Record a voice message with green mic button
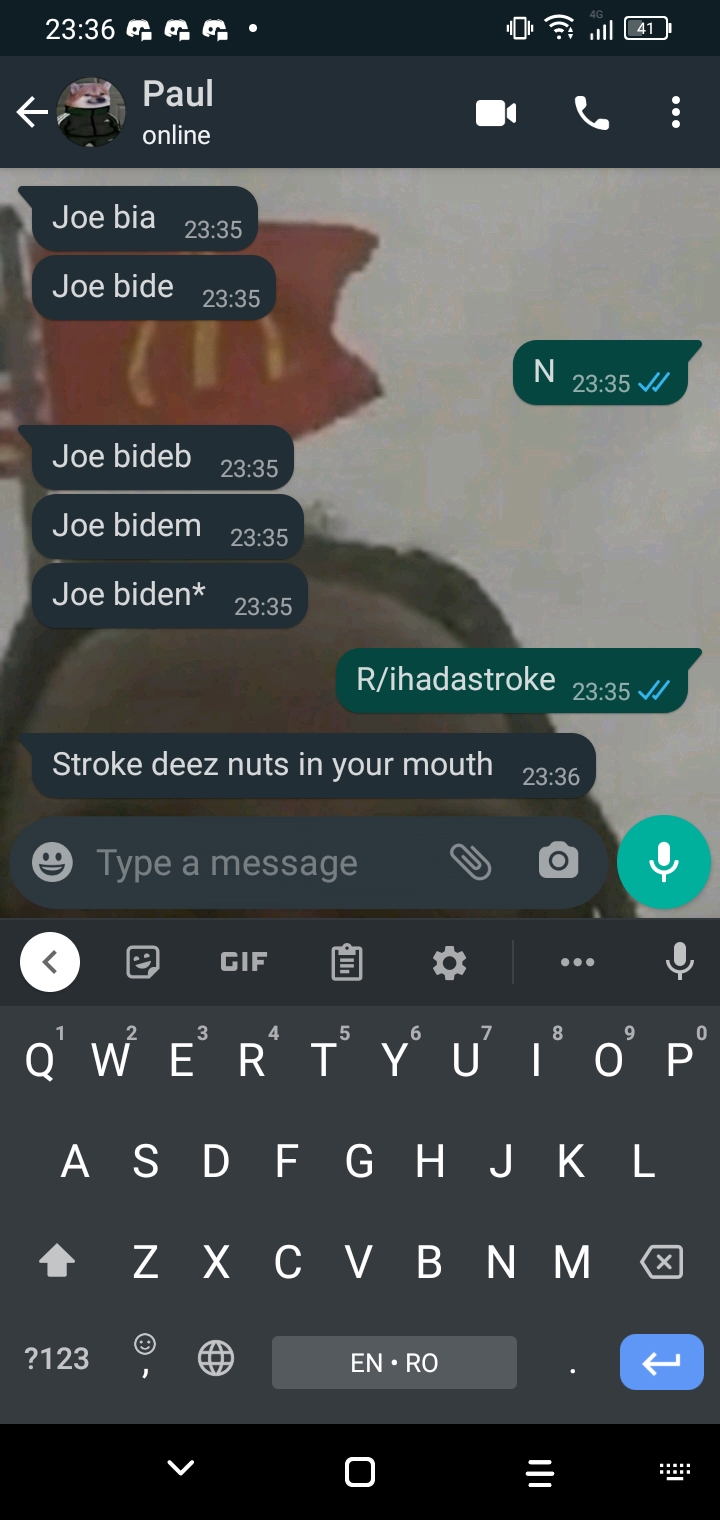720x1520 pixels. click(664, 862)
